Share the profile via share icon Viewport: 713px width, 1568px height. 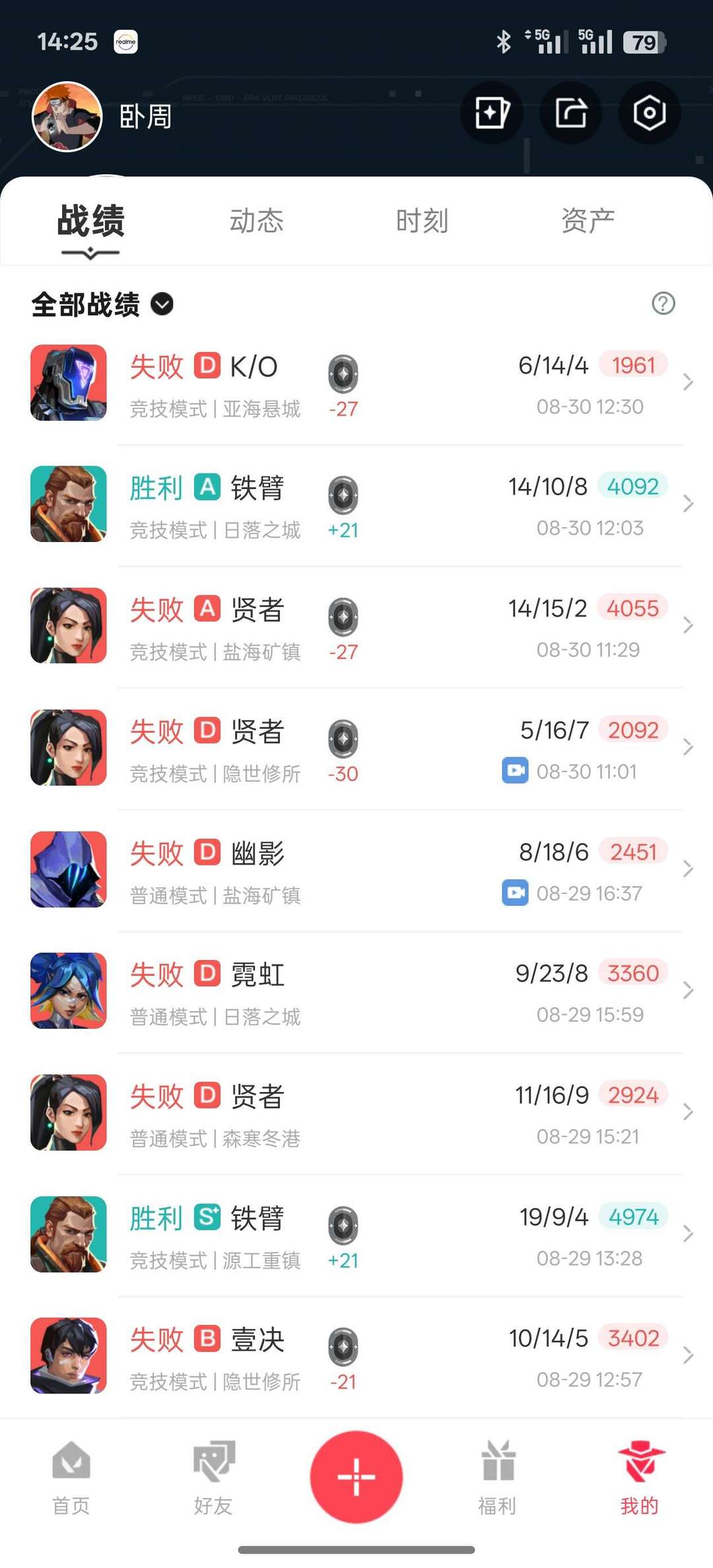click(x=570, y=114)
